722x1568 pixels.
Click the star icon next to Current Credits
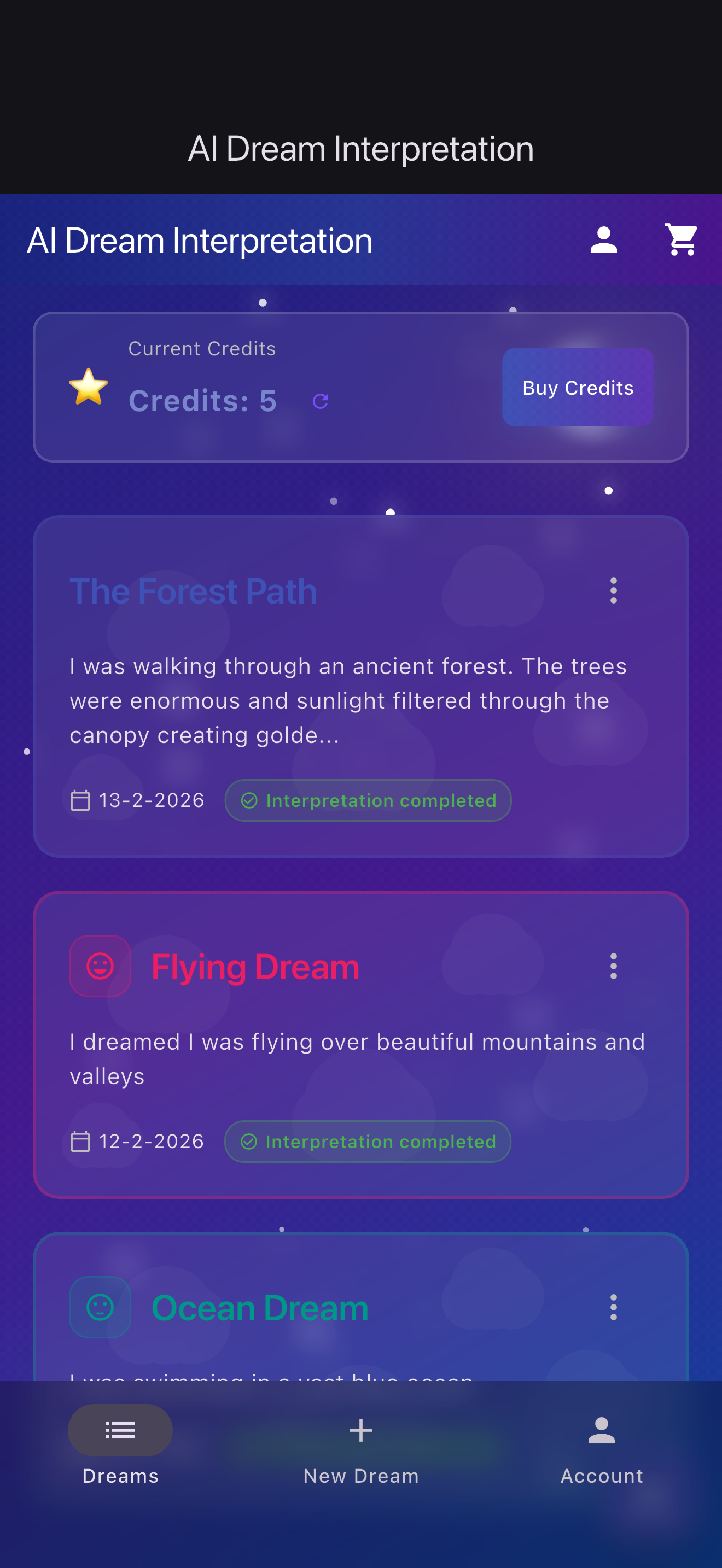(x=88, y=388)
